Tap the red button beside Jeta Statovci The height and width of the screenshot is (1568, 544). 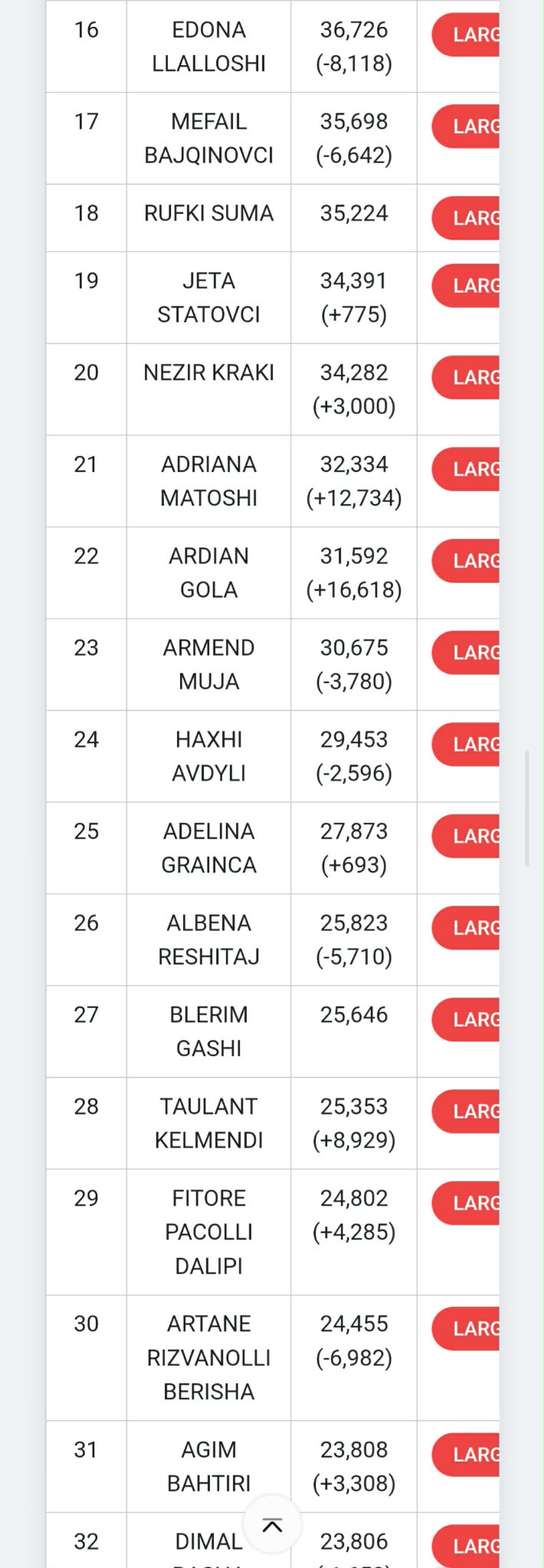467,286
